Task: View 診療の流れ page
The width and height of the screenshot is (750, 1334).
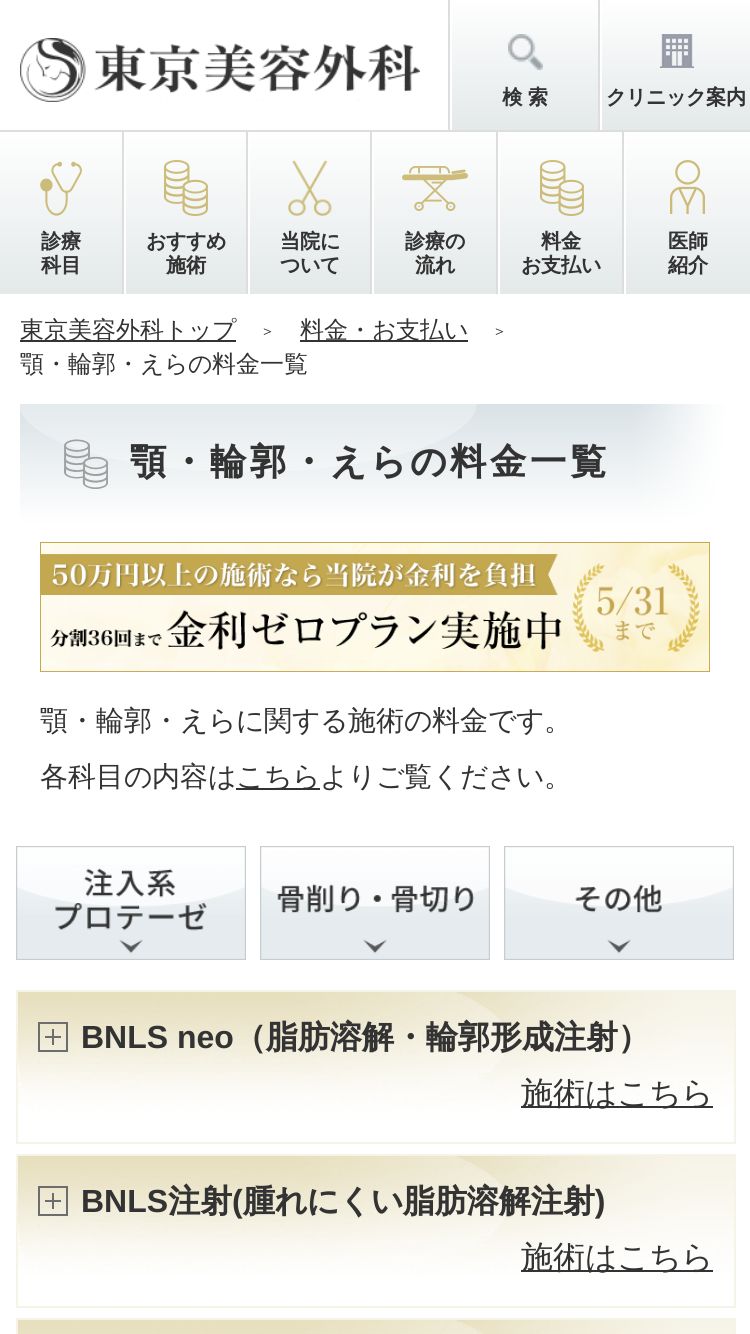Action: pyautogui.click(x=435, y=213)
